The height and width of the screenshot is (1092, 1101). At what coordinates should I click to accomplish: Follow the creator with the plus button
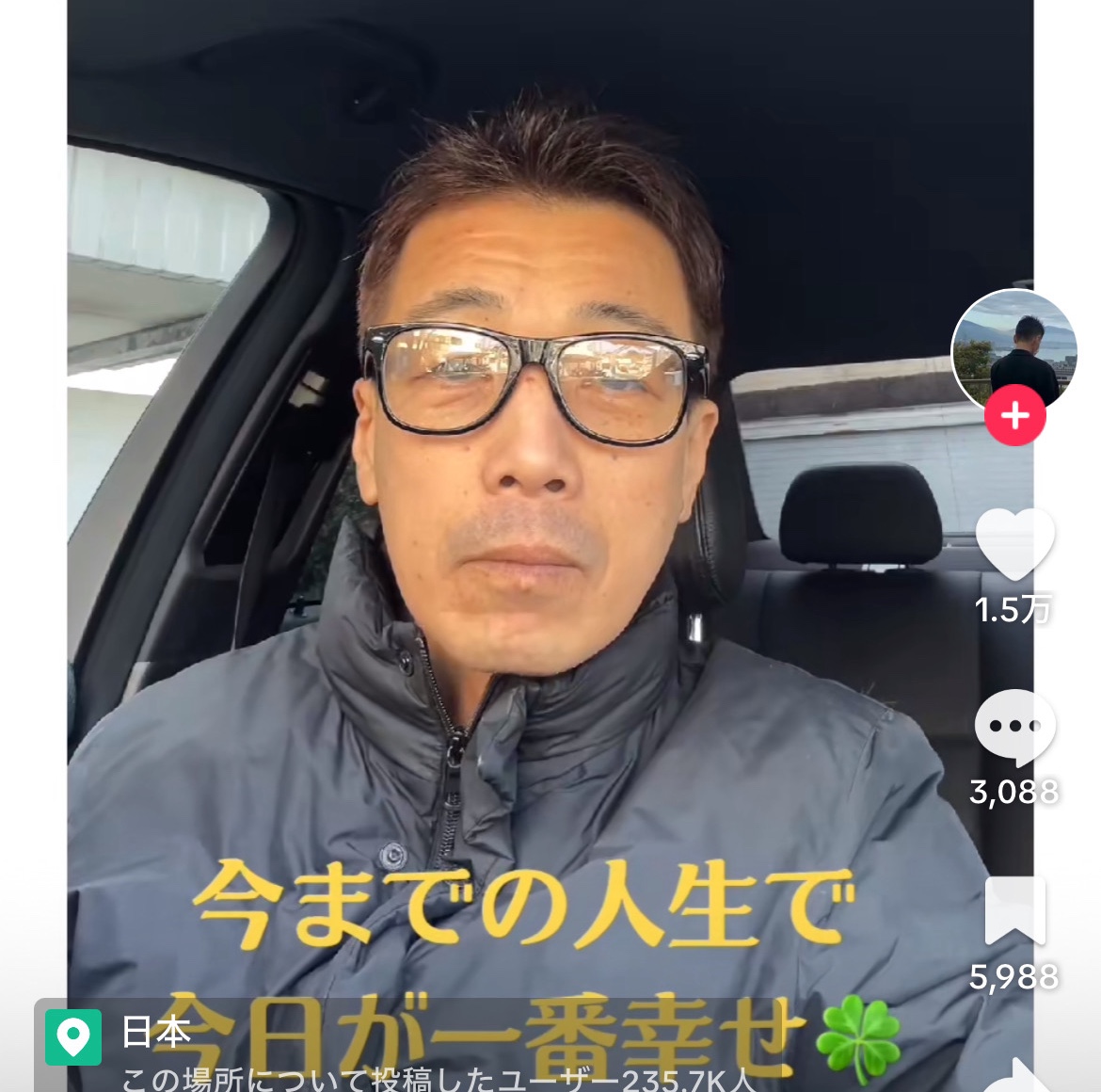click(x=1014, y=415)
